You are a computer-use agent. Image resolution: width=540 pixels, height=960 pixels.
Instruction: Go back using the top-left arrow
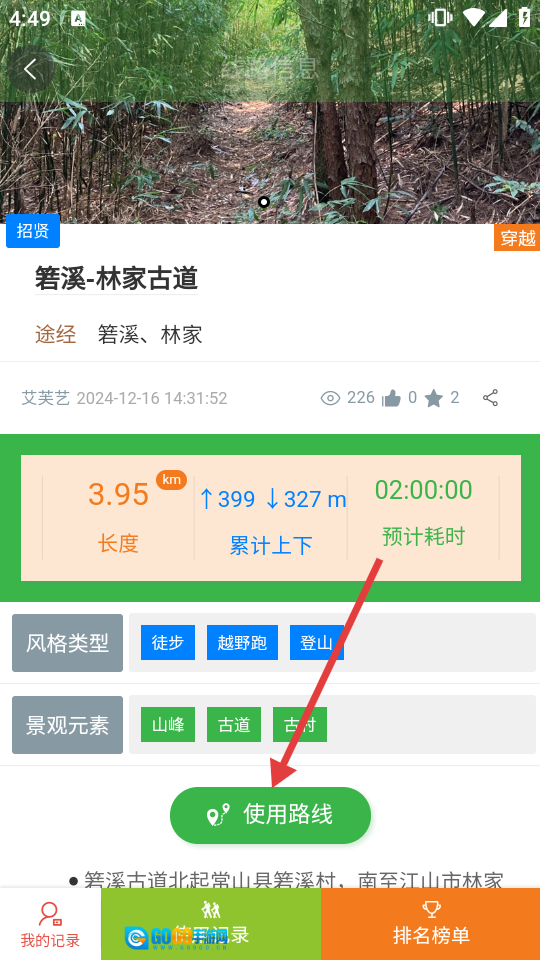click(31, 69)
